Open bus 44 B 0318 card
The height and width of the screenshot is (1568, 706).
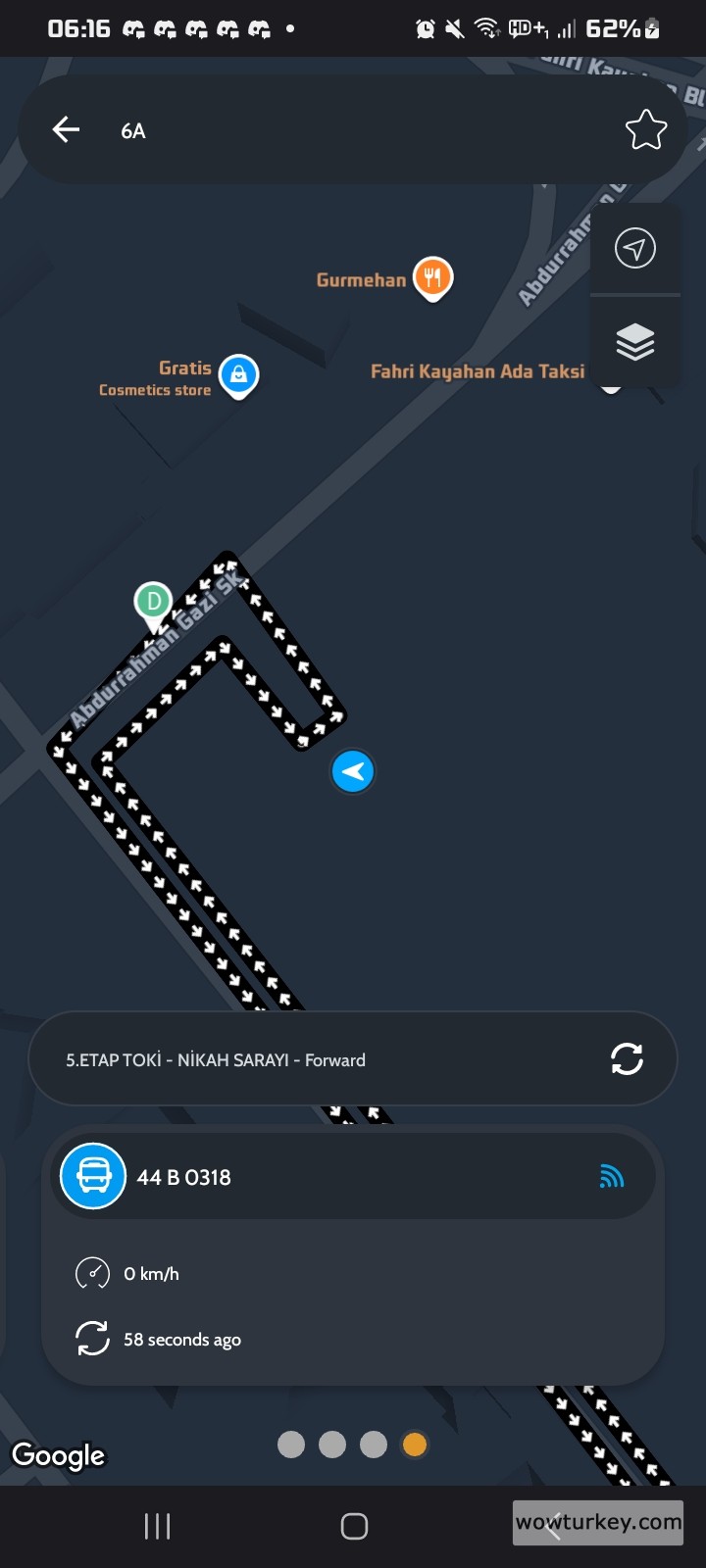click(353, 1176)
